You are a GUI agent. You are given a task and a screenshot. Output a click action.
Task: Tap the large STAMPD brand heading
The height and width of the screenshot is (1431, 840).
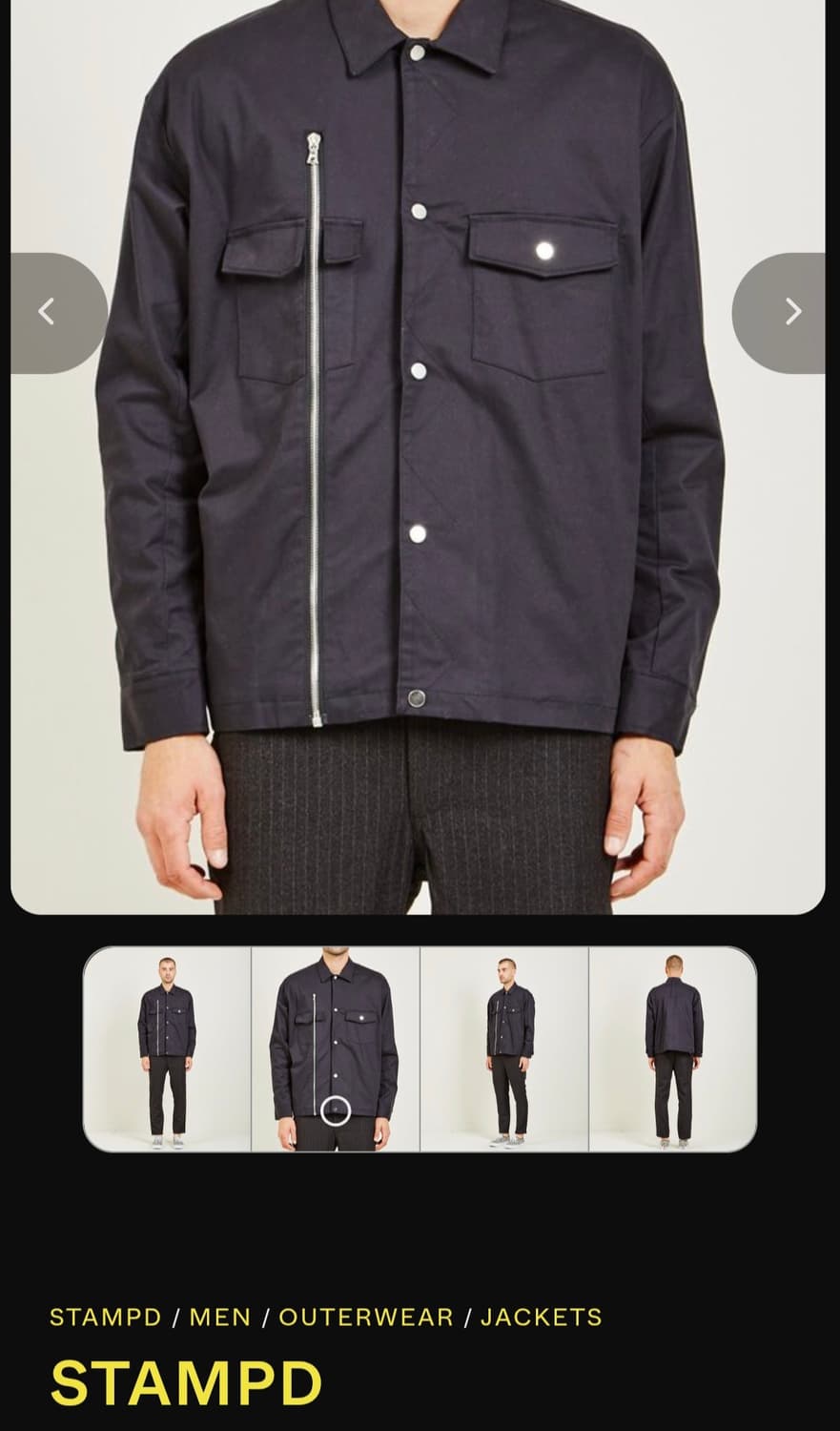point(187,1379)
